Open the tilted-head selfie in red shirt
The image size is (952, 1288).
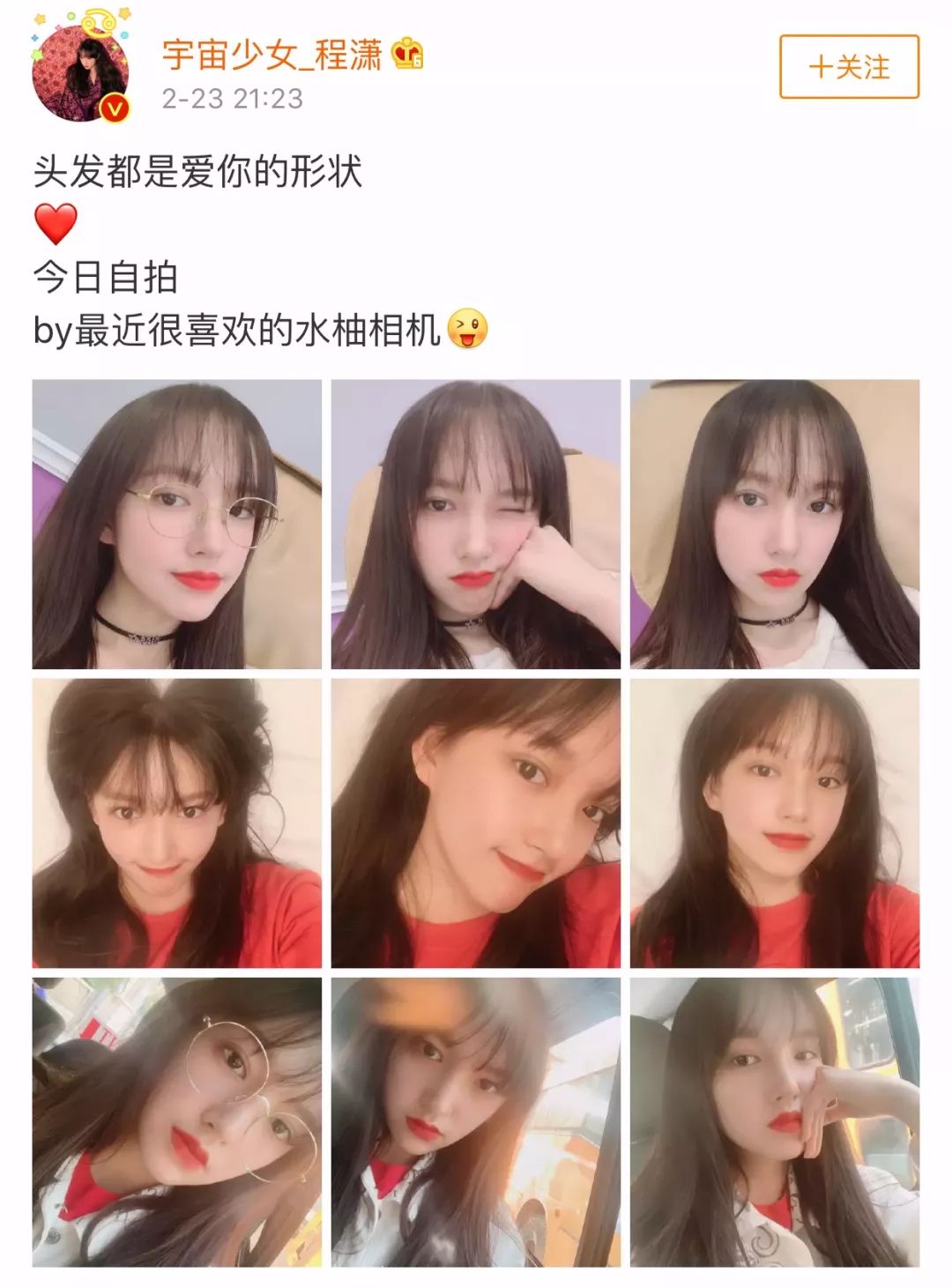click(476, 823)
